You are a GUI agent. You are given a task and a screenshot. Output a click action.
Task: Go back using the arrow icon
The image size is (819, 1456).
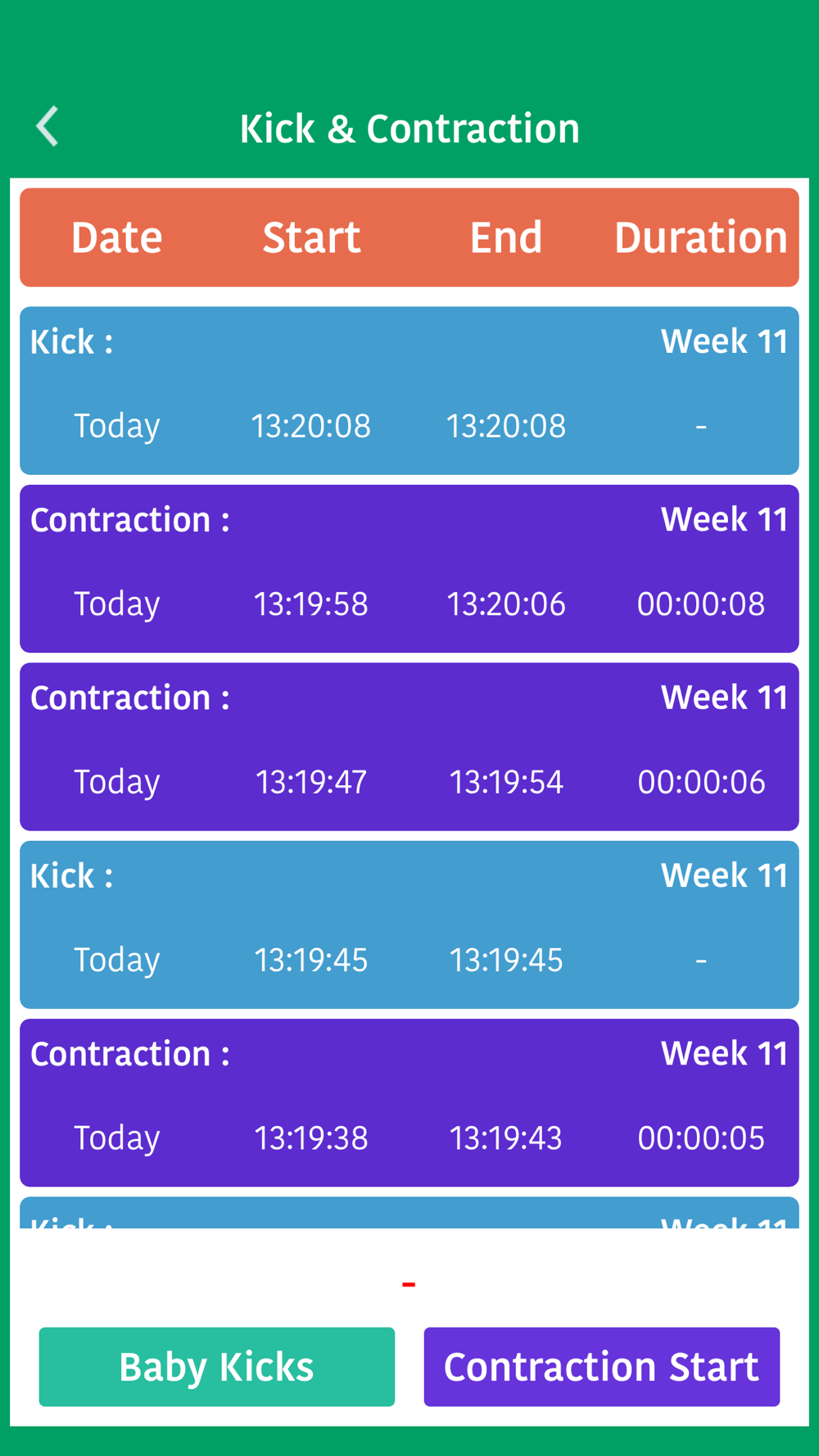tap(48, 127)
